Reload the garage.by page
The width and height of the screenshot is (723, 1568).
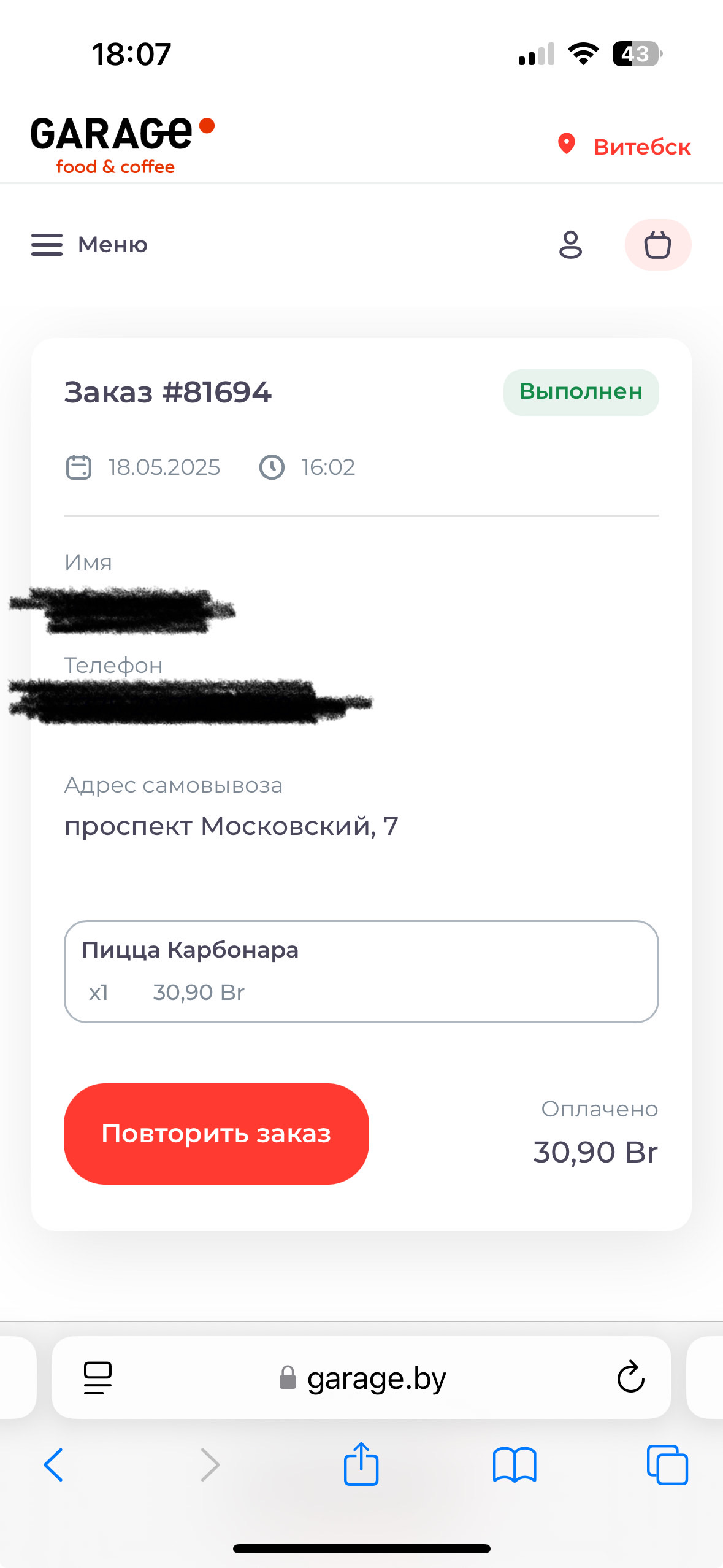coord(630,1377)
